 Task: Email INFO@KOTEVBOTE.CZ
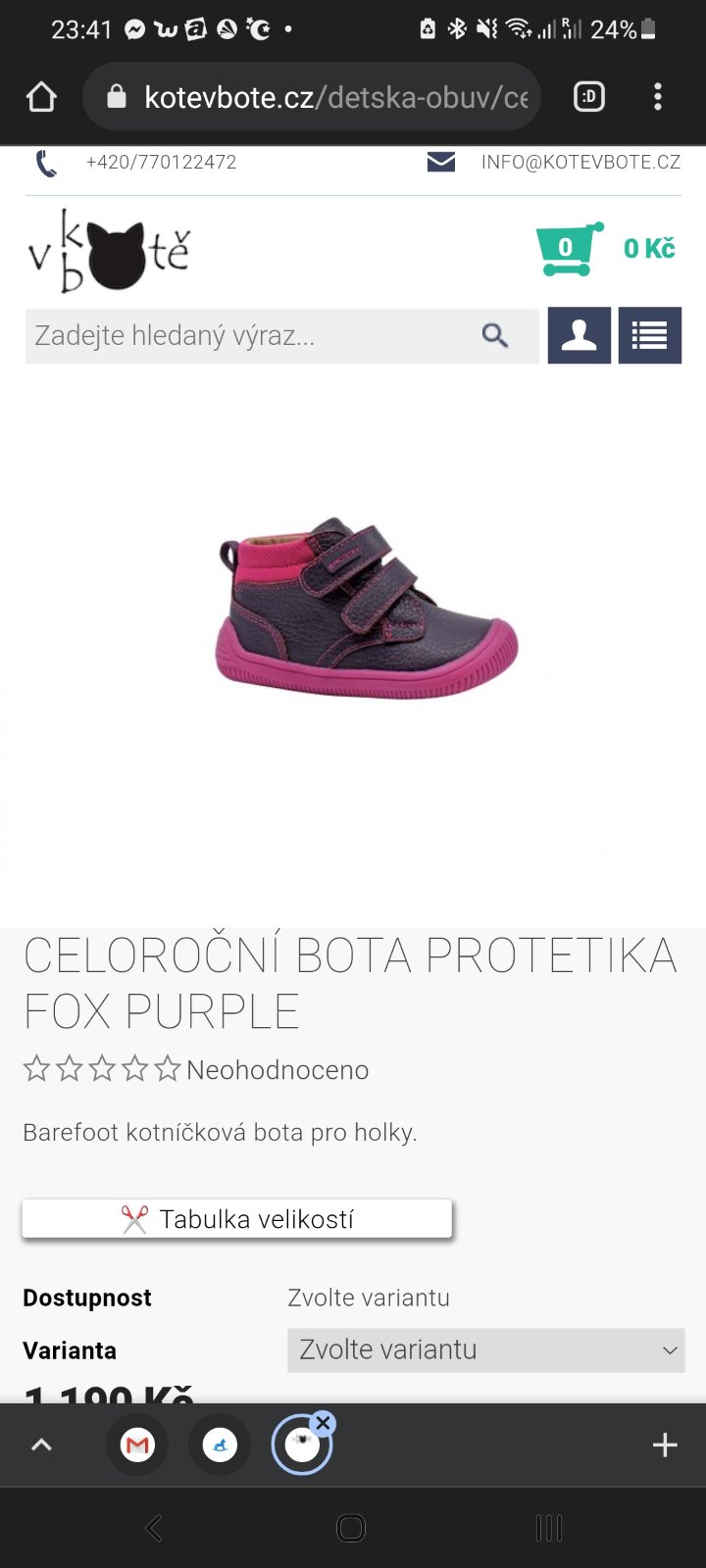pos(580,163)
